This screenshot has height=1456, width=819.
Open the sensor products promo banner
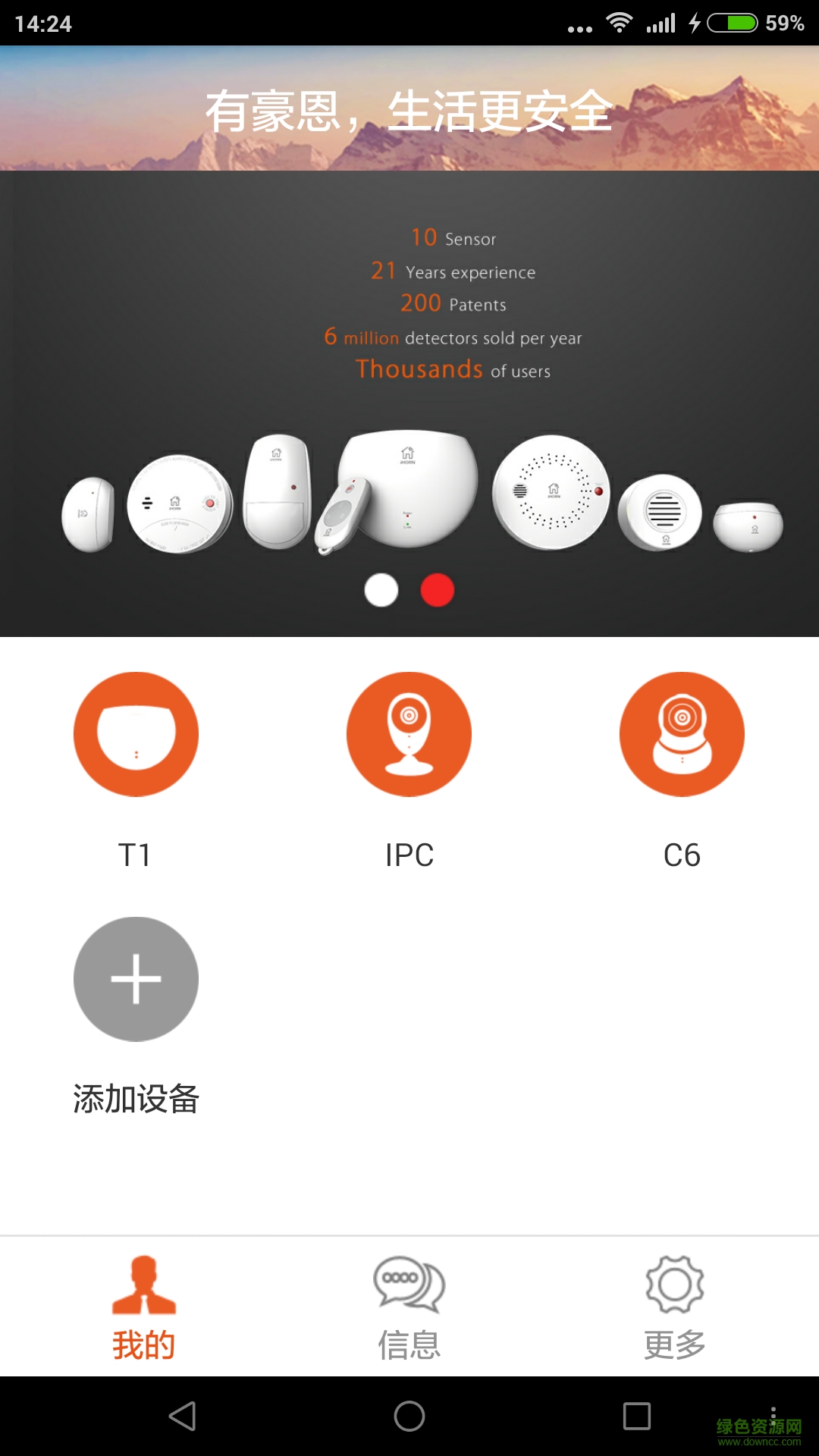[x=409, y=402]
